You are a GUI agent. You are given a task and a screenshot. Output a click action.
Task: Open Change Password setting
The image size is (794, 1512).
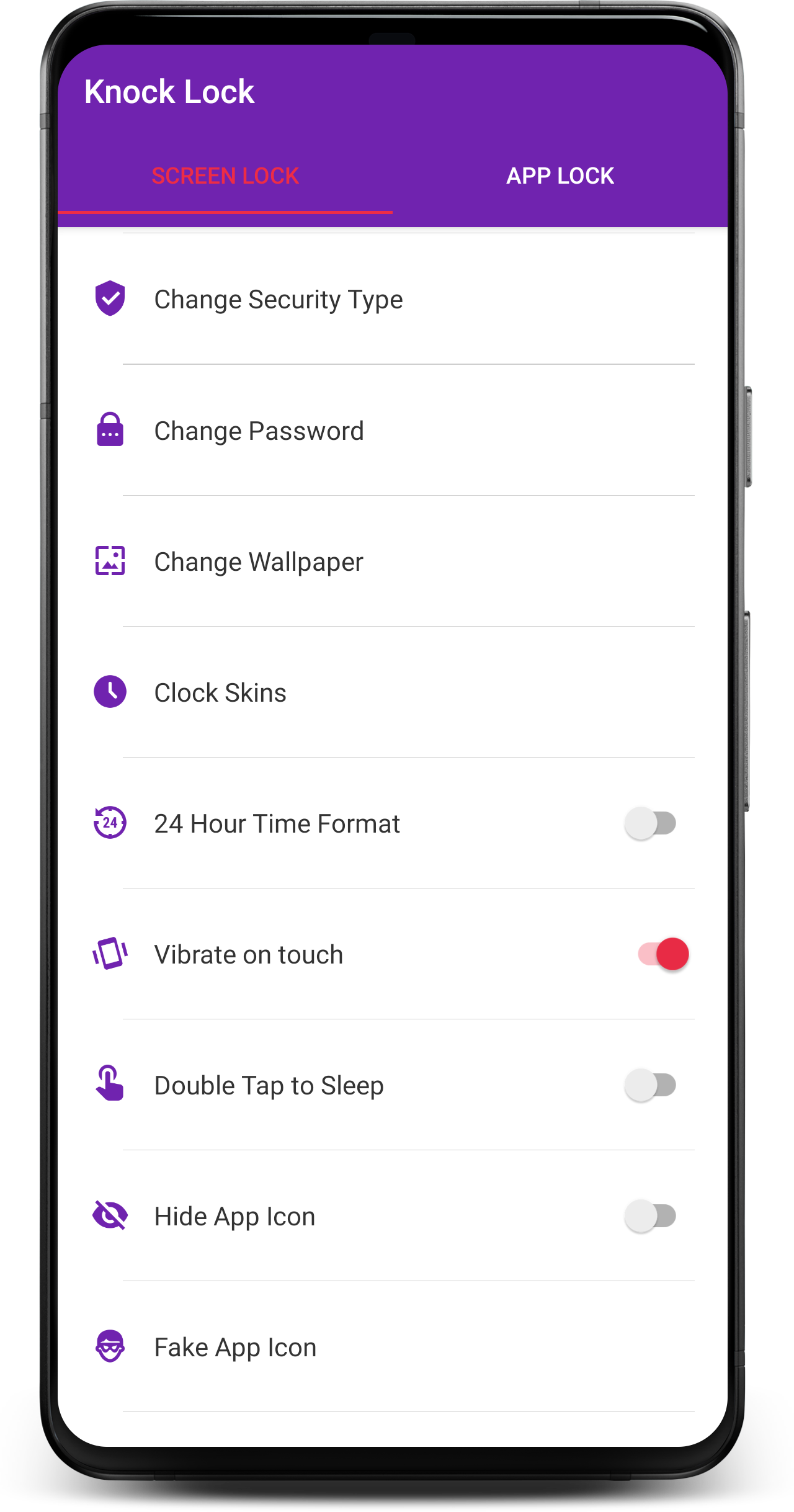(393, 431)
